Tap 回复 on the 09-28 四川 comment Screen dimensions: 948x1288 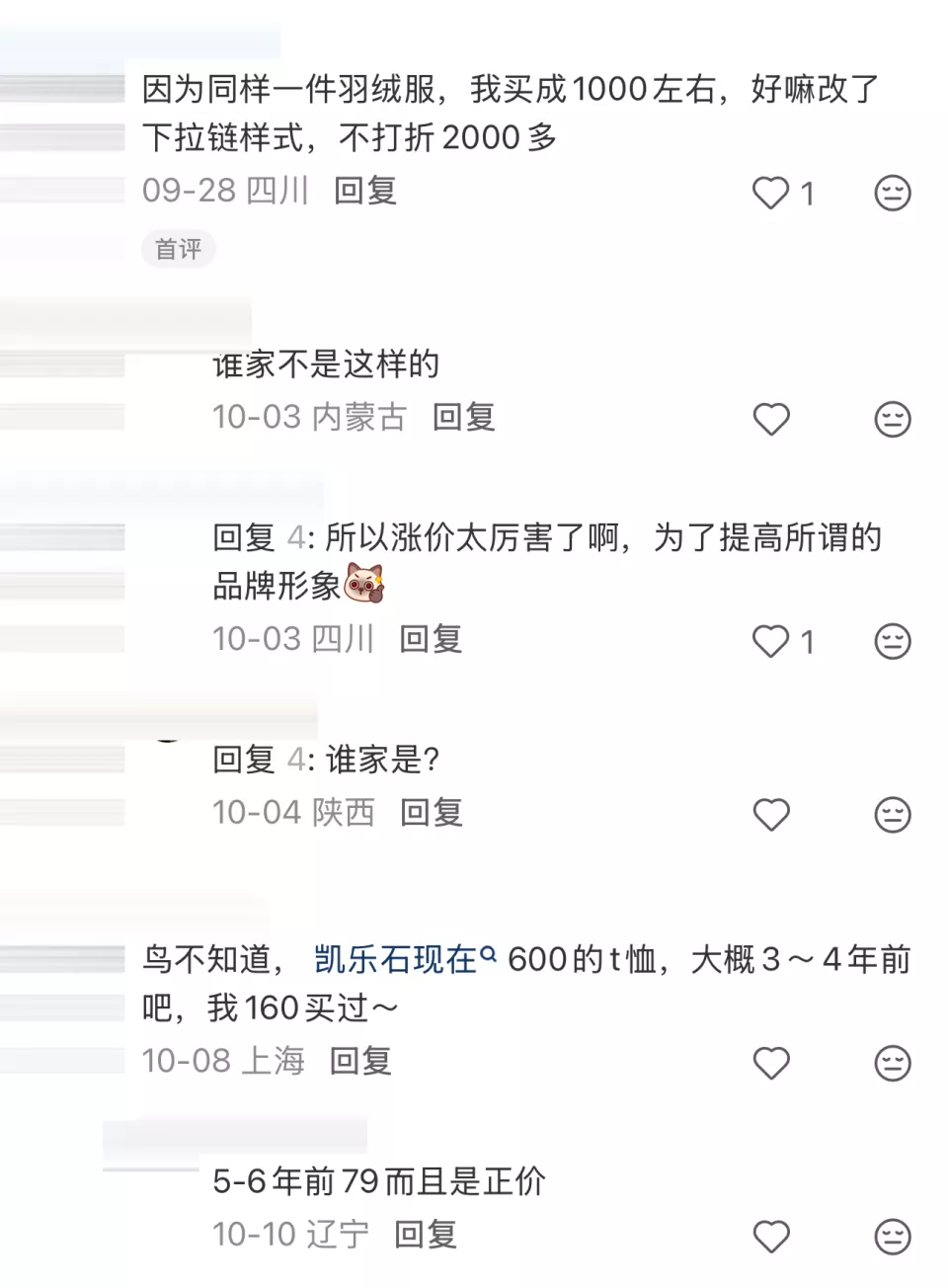(x=365, y=191)
